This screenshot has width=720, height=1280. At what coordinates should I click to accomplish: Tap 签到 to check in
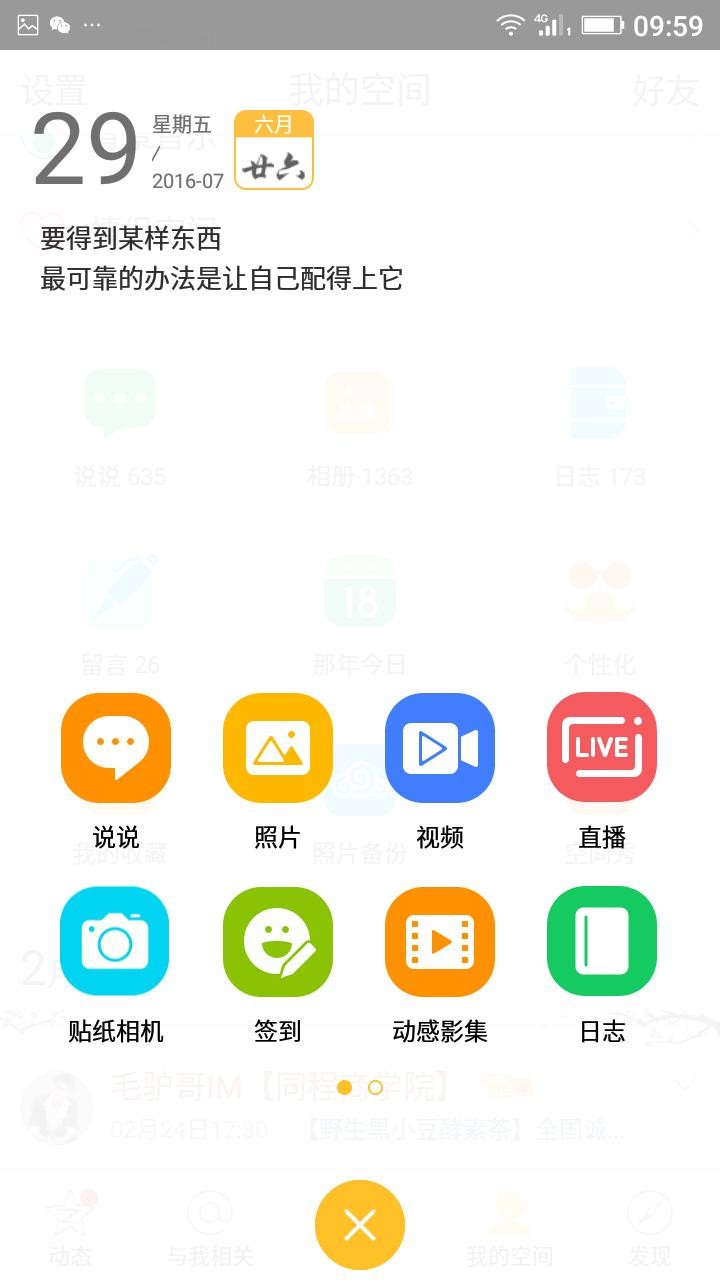coord(278,941)
